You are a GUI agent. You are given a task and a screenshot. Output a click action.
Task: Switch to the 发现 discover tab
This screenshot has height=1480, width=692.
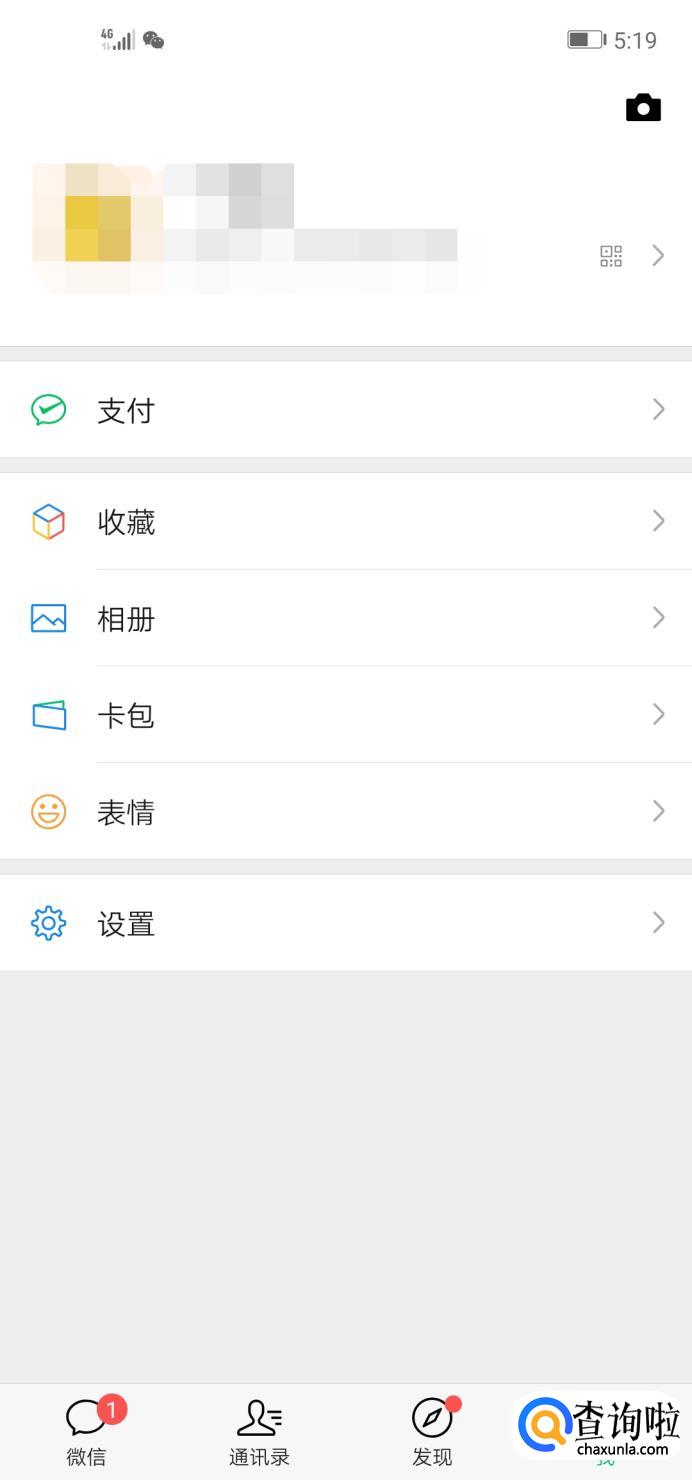(432, 1431)
